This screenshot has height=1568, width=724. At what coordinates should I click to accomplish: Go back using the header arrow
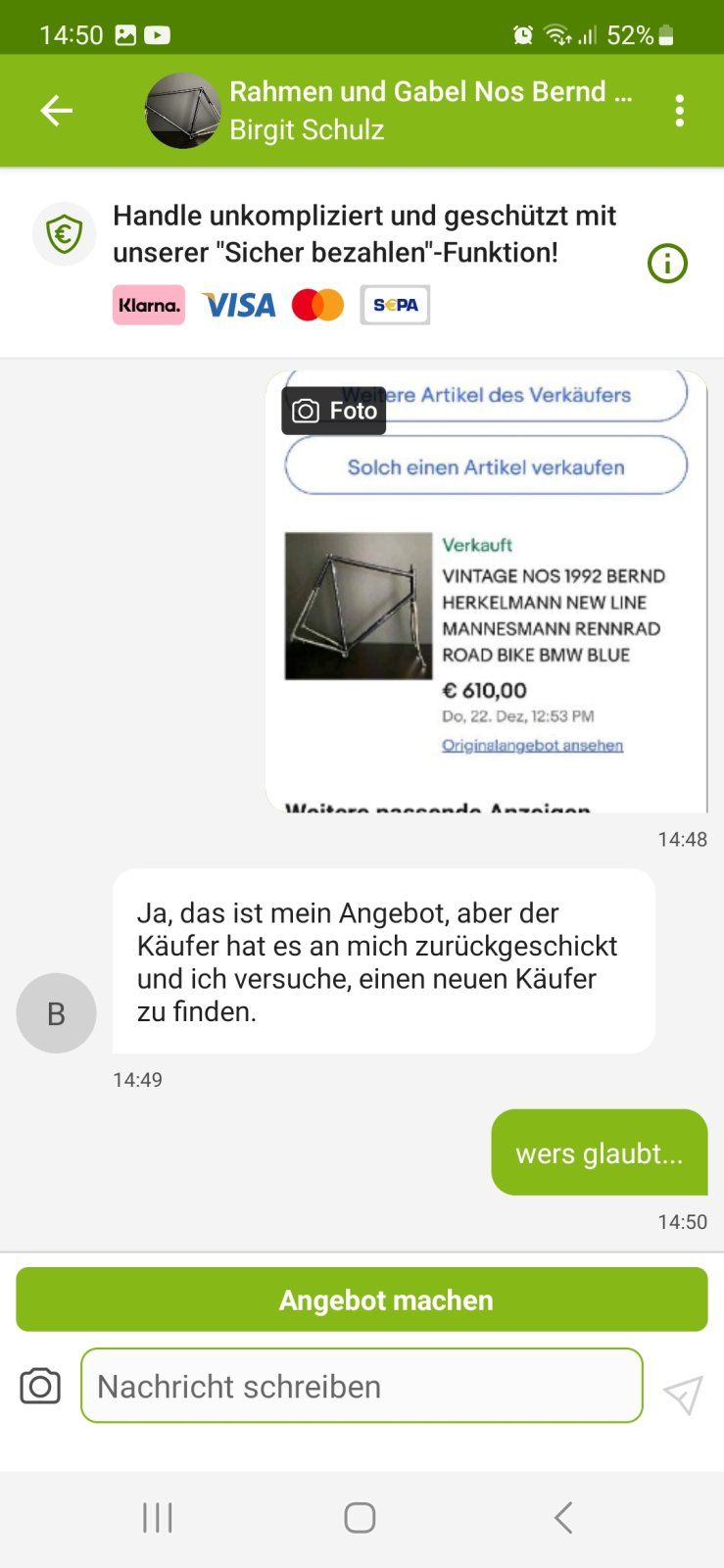[56, 111]
